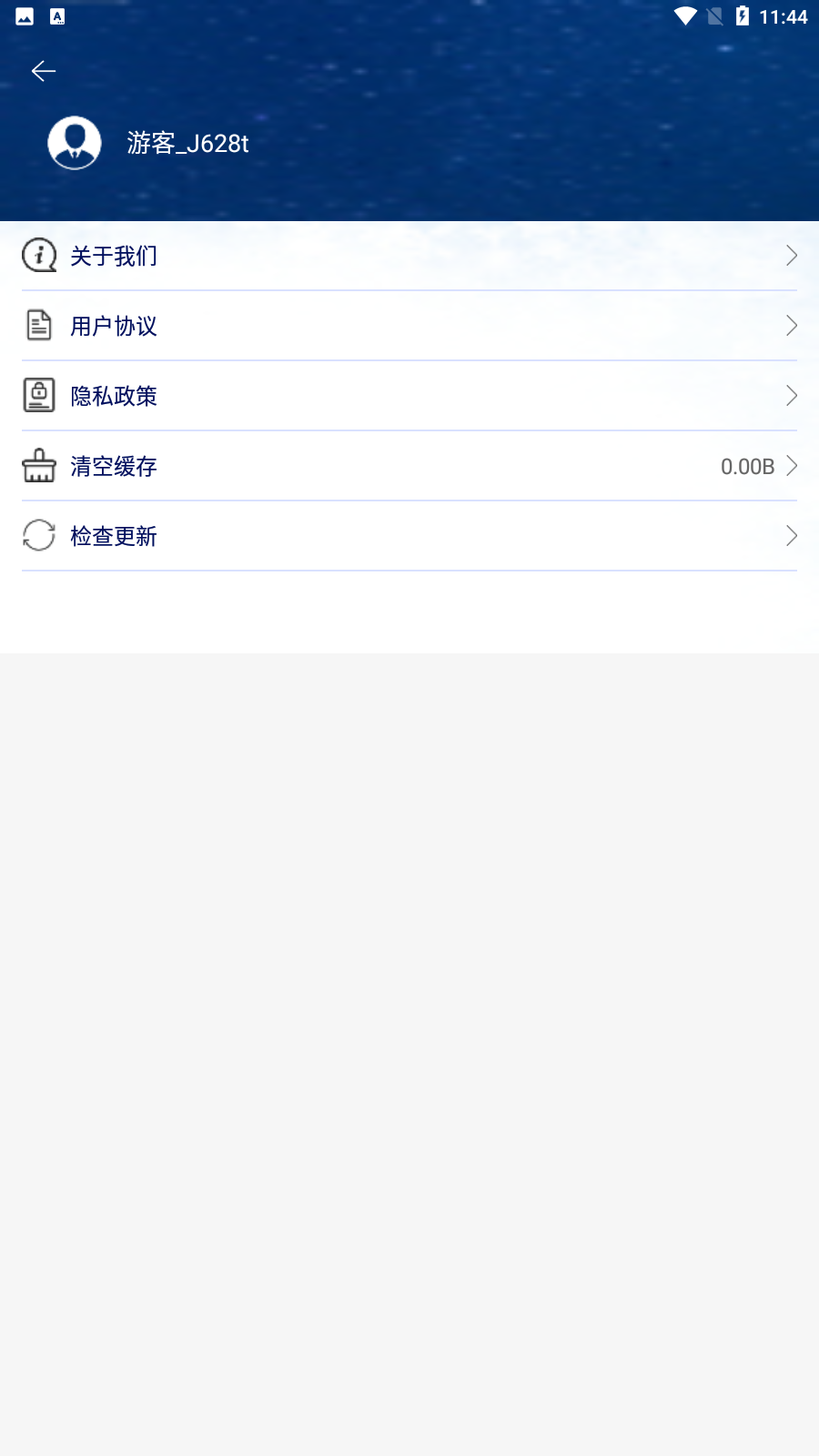Open 隐私政策 via its arrow
This screenshot has height=1456, width=819.
[x=791, y=396]
